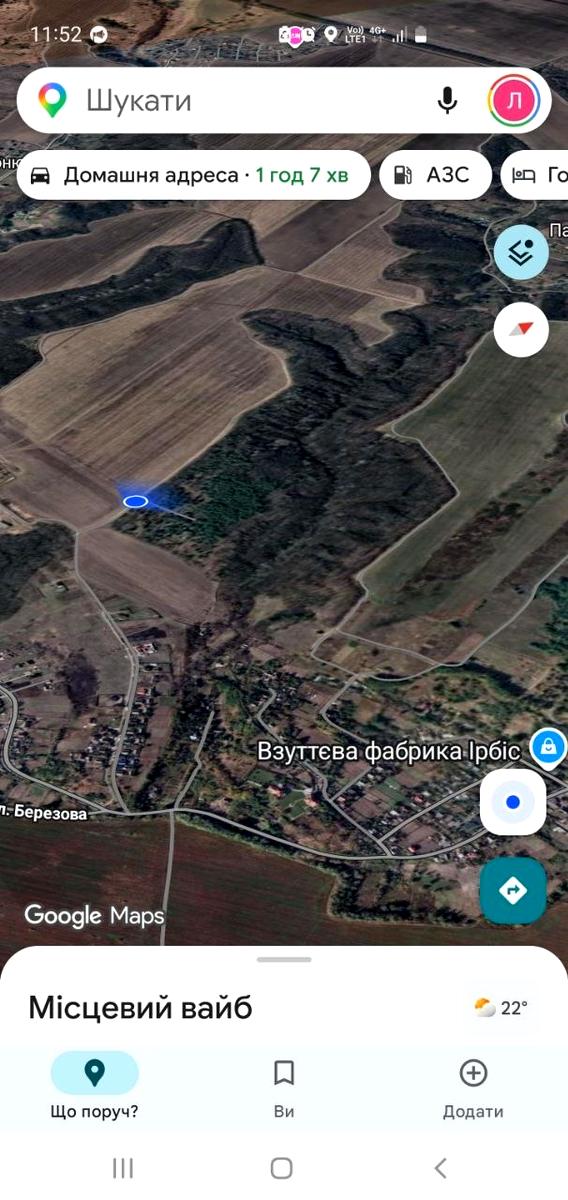Reset orientation with the compass button
This screenshot has width=568, height=1200.
(x=521, y=330)
